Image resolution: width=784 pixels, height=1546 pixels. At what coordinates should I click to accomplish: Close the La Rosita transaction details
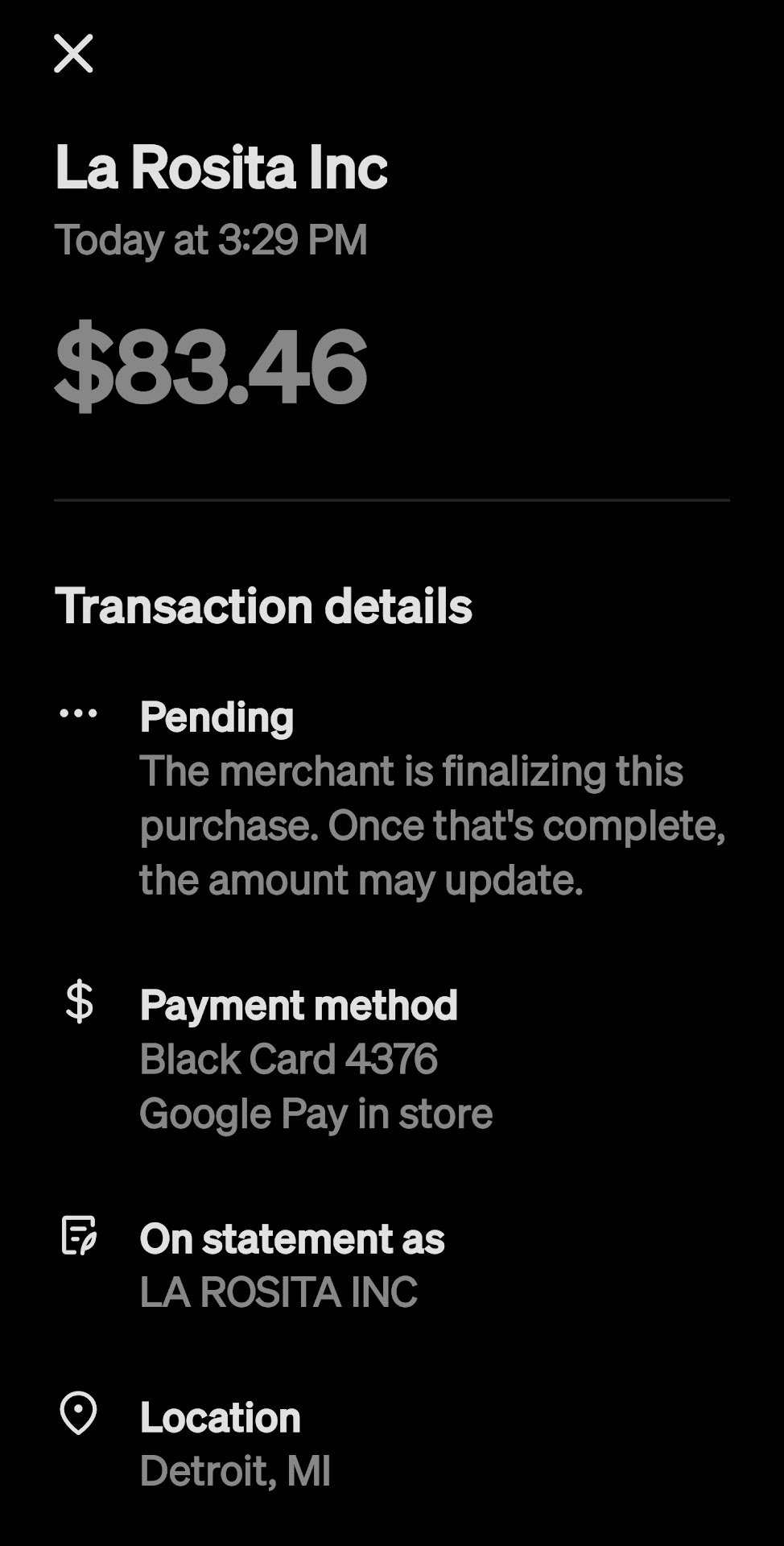pyautogui.click(x=73, y=53)
